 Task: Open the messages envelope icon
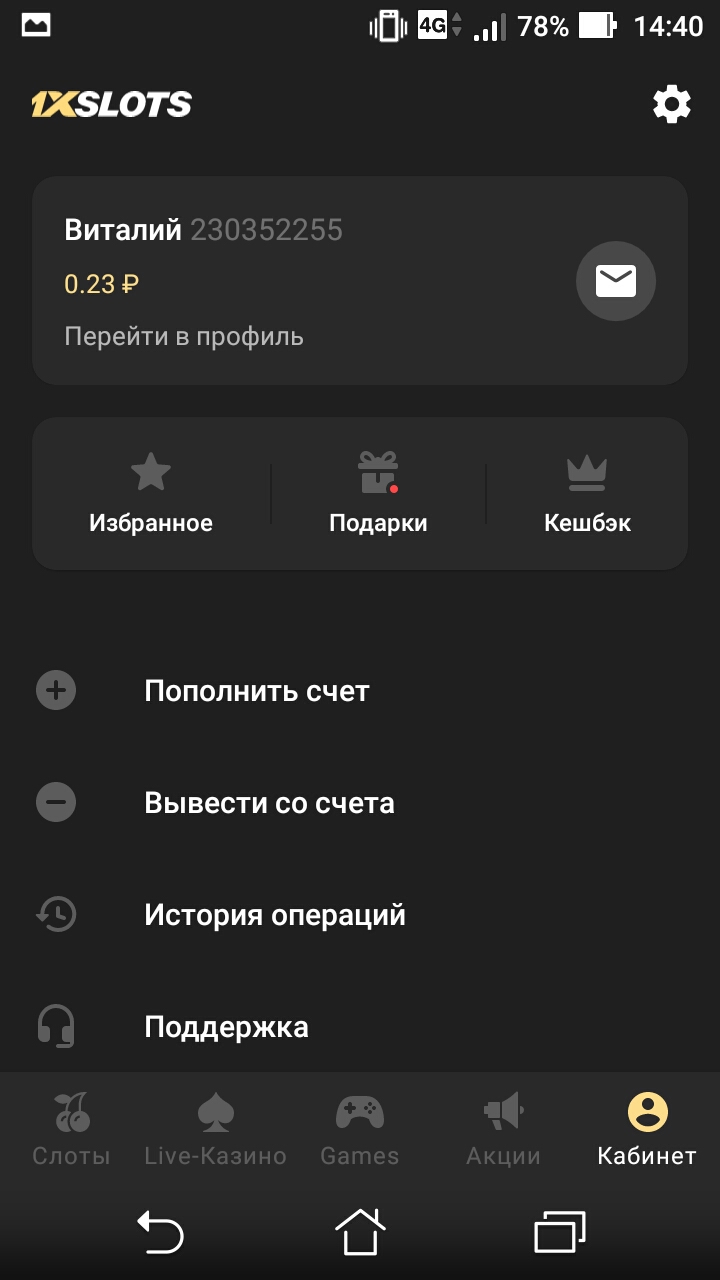[x=615, y=282]
